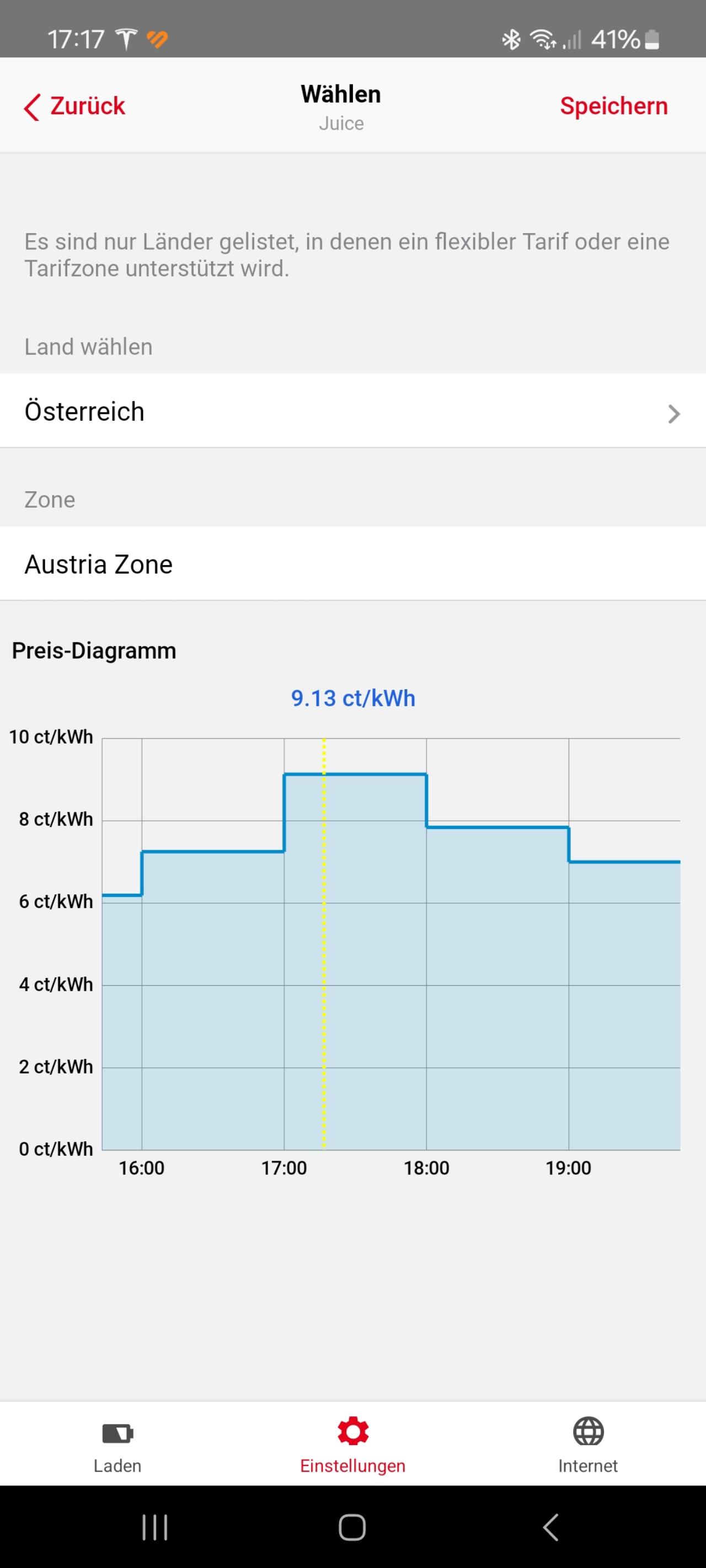Go back via Zurück
706x1568 pixels.
coord(74,106)
